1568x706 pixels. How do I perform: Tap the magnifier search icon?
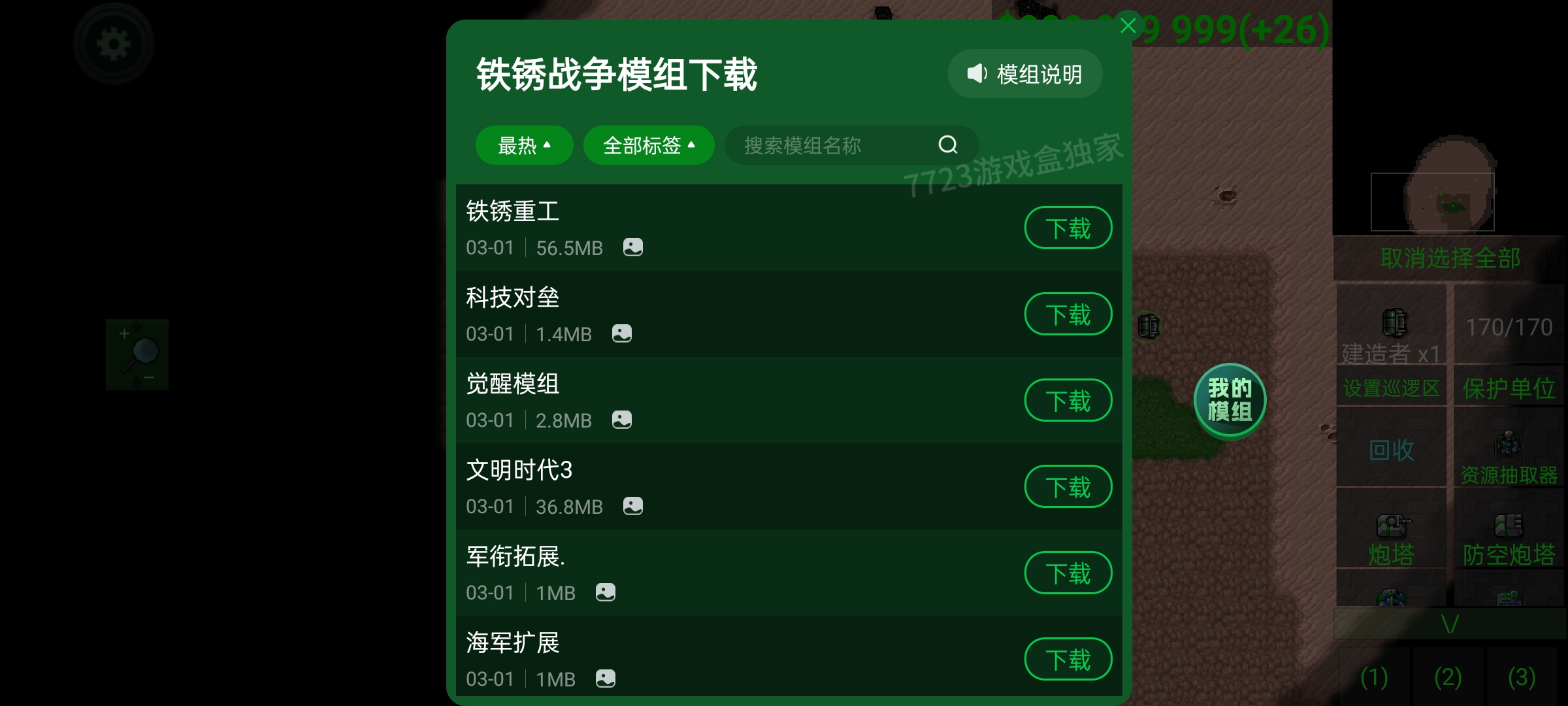[x=948, y=144]
